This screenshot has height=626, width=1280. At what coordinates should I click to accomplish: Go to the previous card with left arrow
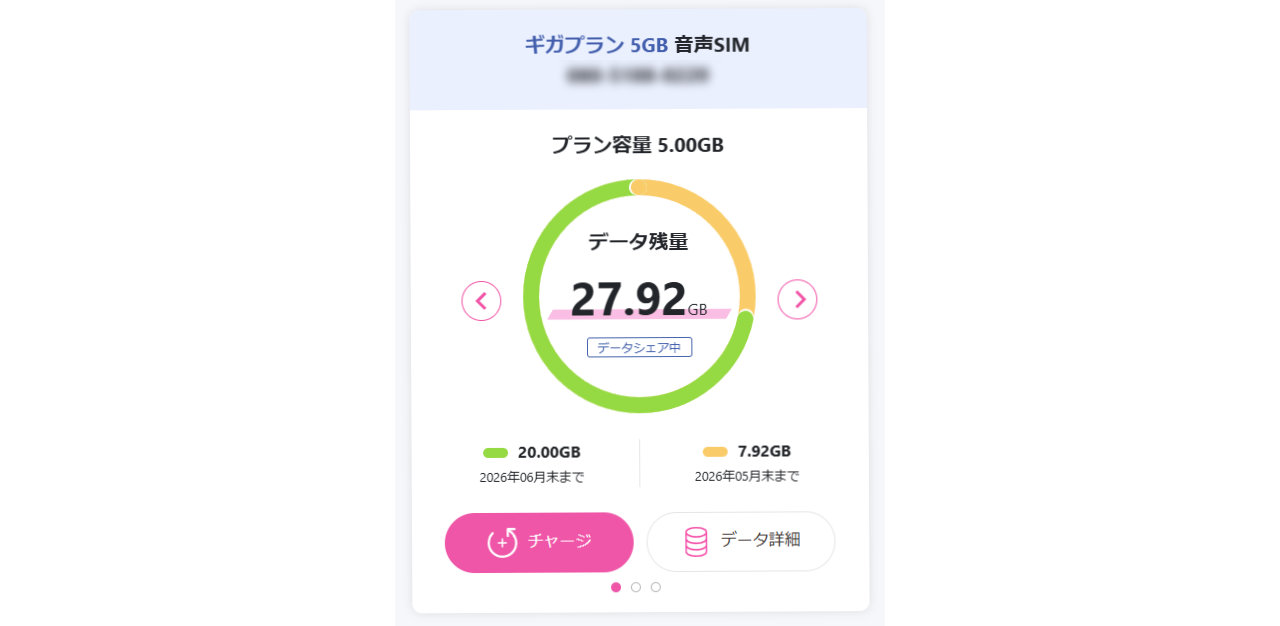pos(481,300)
